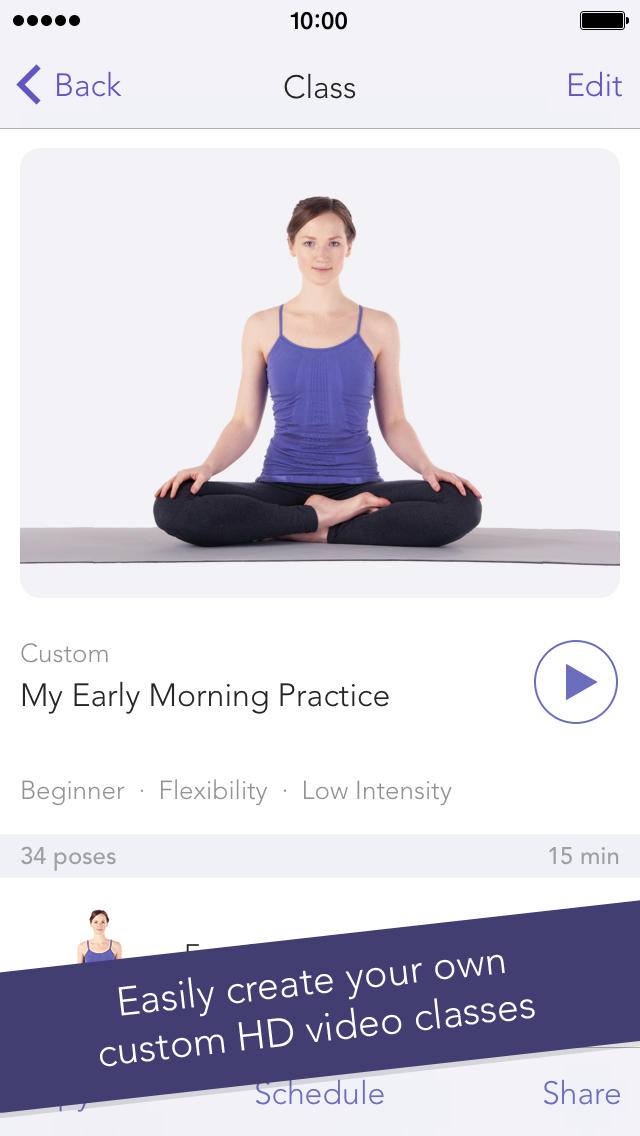This screenshot has width=640, height=1136.
Task: Go back to the previous screen
Action: (70, 86)
